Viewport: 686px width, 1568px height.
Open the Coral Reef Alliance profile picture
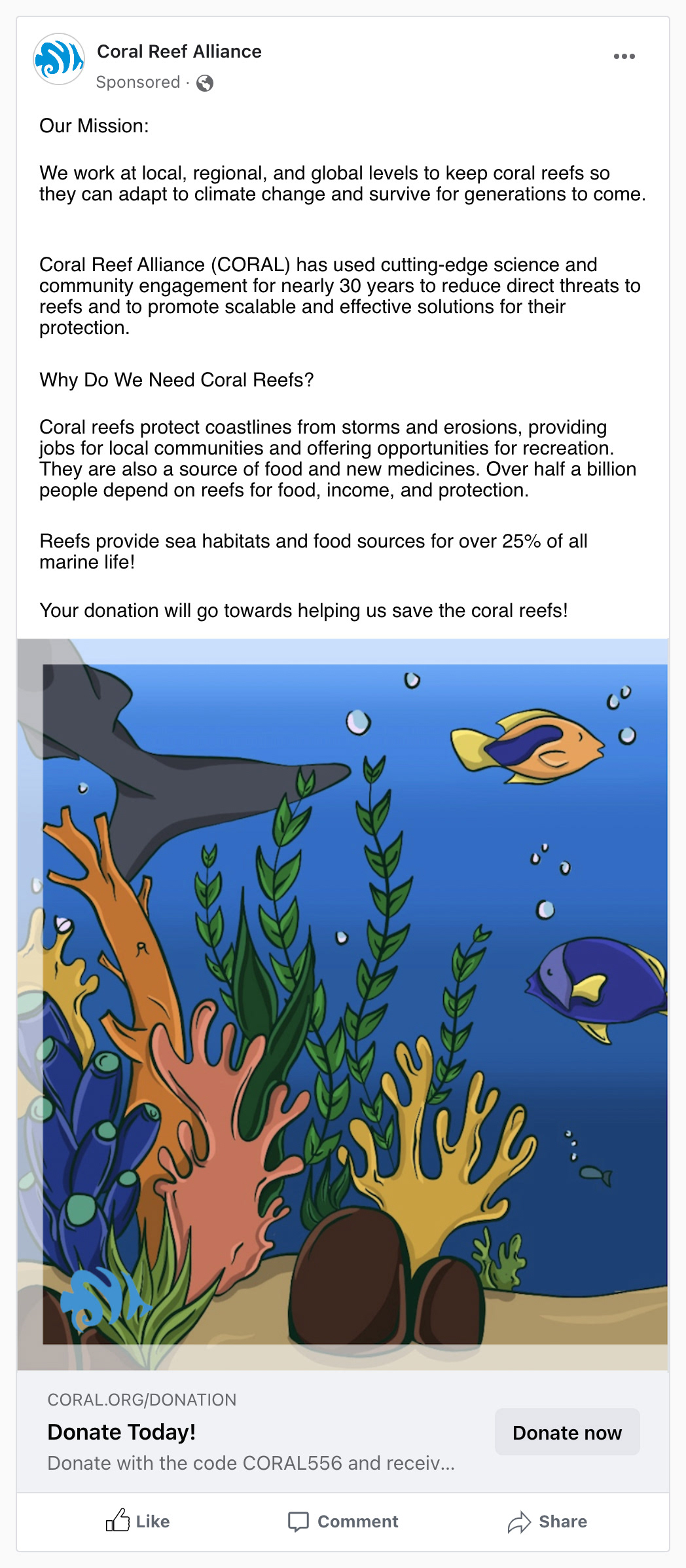click(x=59, y=59)
